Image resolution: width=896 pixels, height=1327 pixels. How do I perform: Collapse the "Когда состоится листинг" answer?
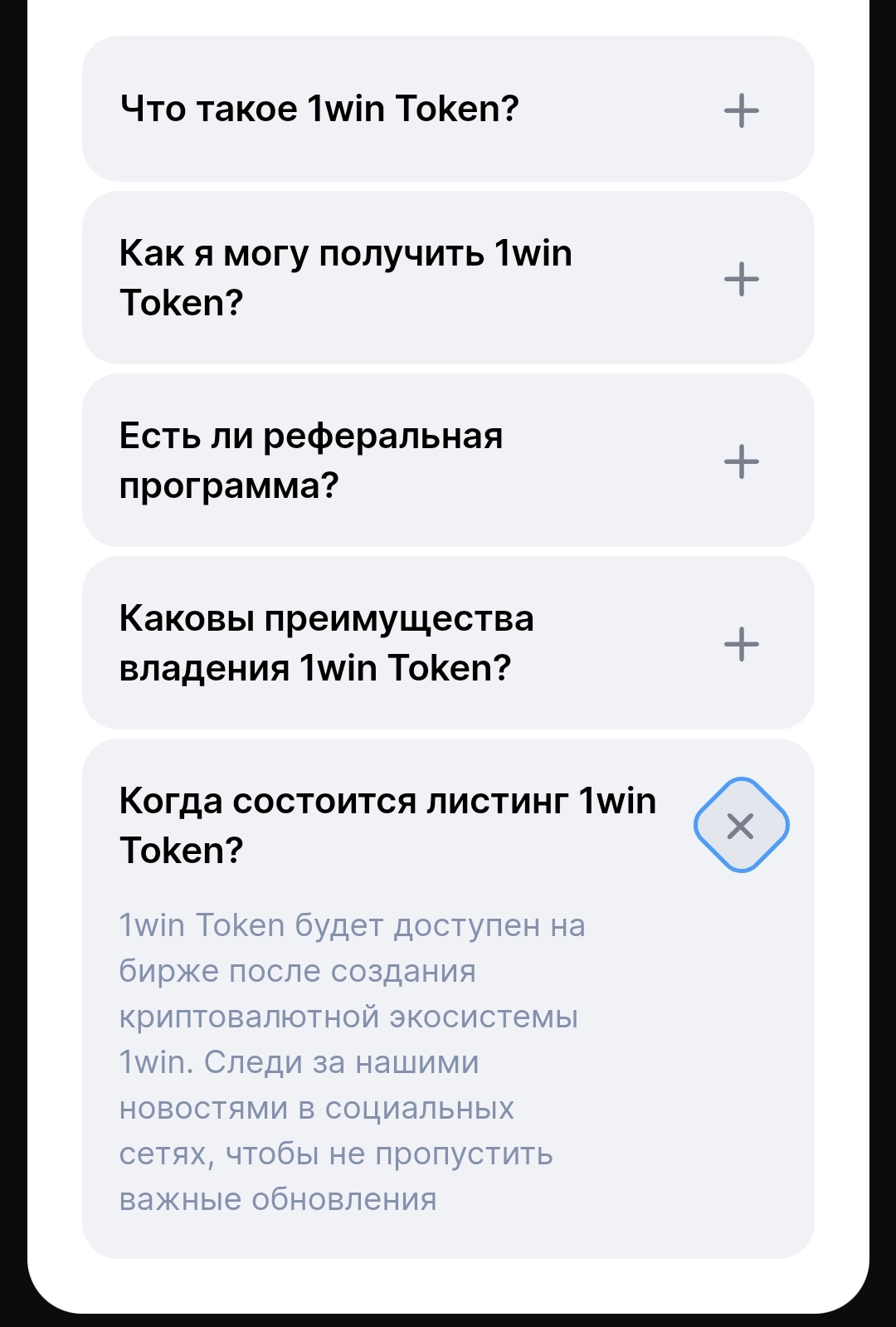pos(740,826)
